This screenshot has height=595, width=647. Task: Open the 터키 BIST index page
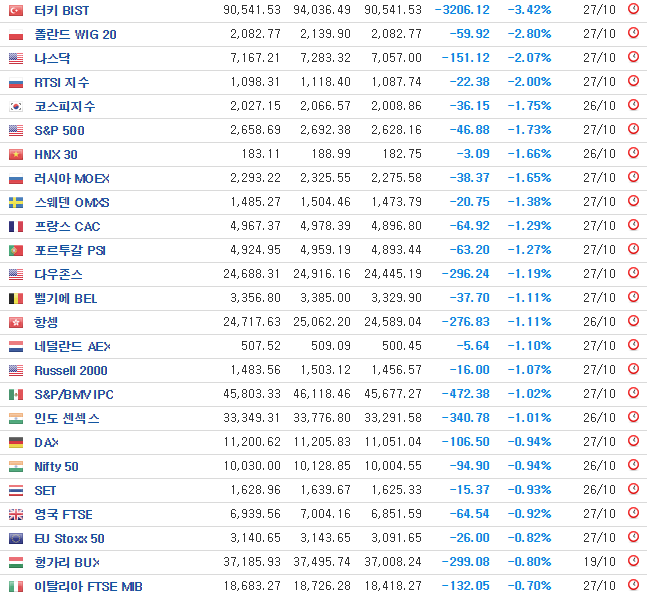pyautogui.click(x=61, y=10)
